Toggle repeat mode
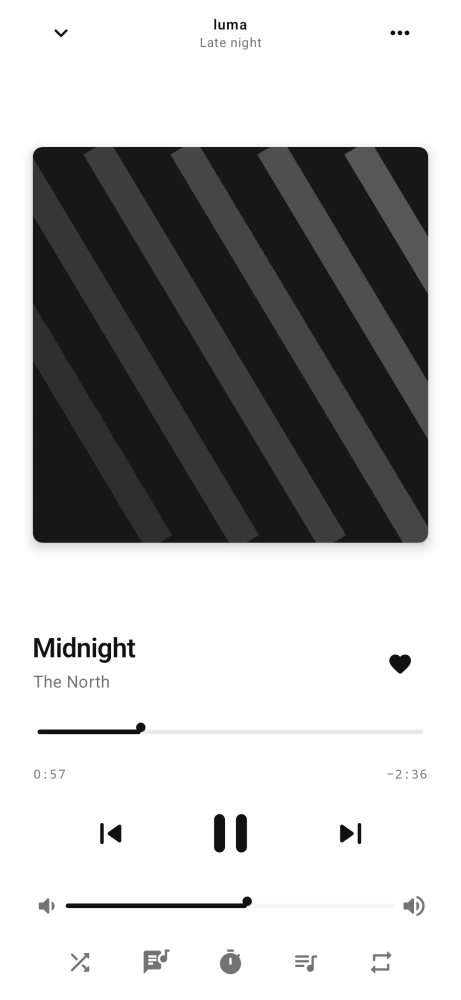 point(381,962)
